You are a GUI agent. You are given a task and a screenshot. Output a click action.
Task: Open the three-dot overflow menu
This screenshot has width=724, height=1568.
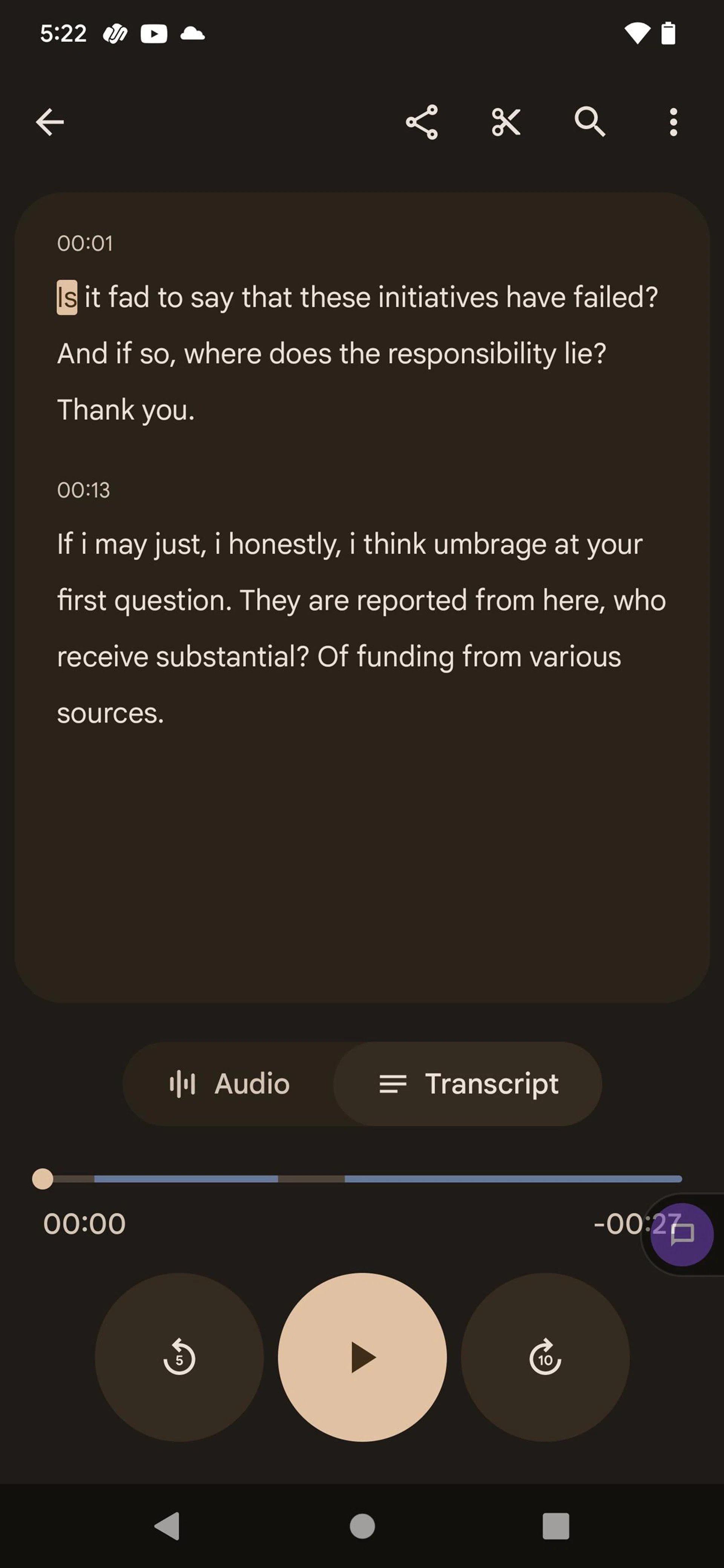[x=673, y=122]
